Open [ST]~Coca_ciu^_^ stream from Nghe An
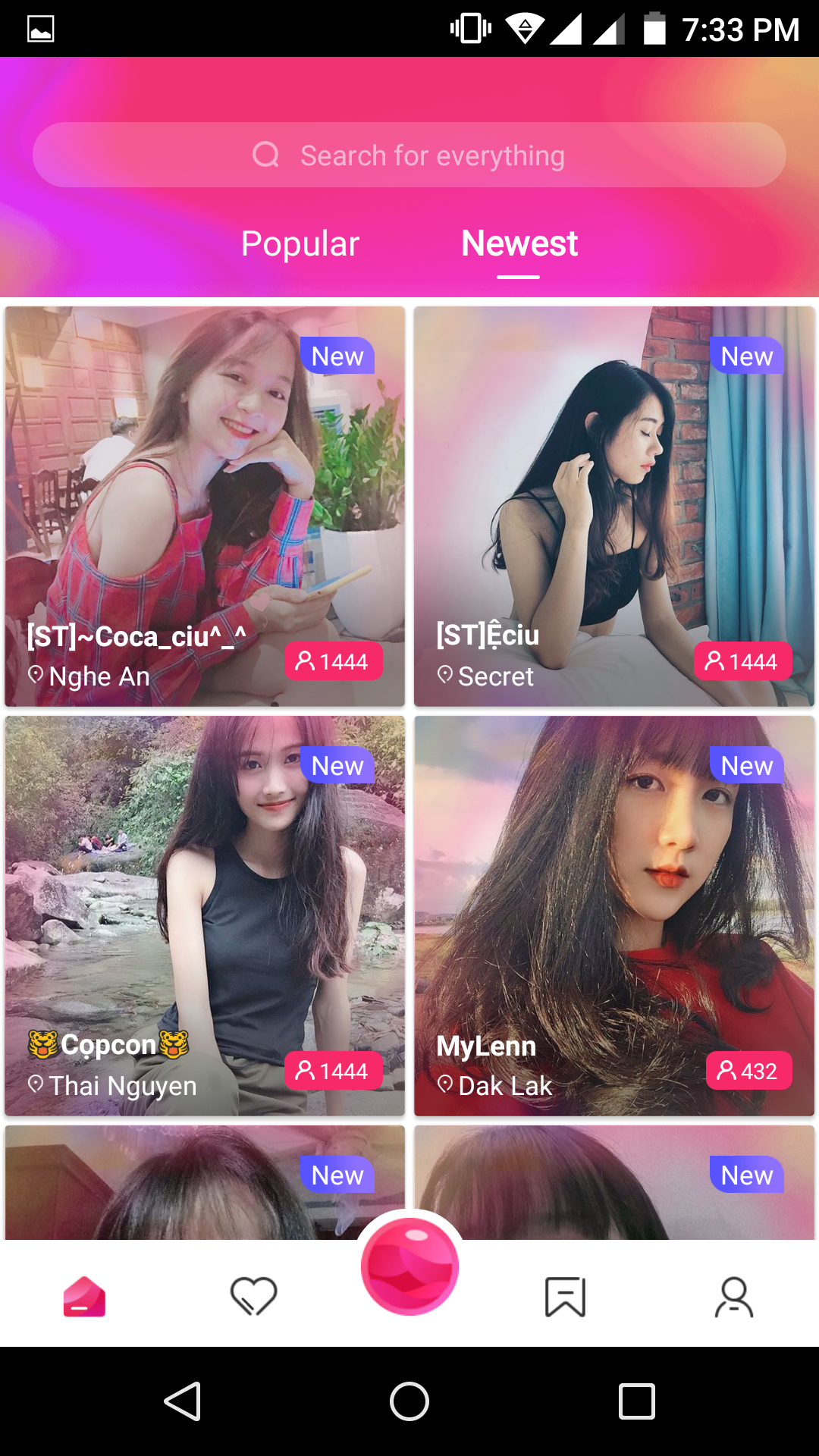This screenshot has width=819, height=1456. click(x=205, y=506)
